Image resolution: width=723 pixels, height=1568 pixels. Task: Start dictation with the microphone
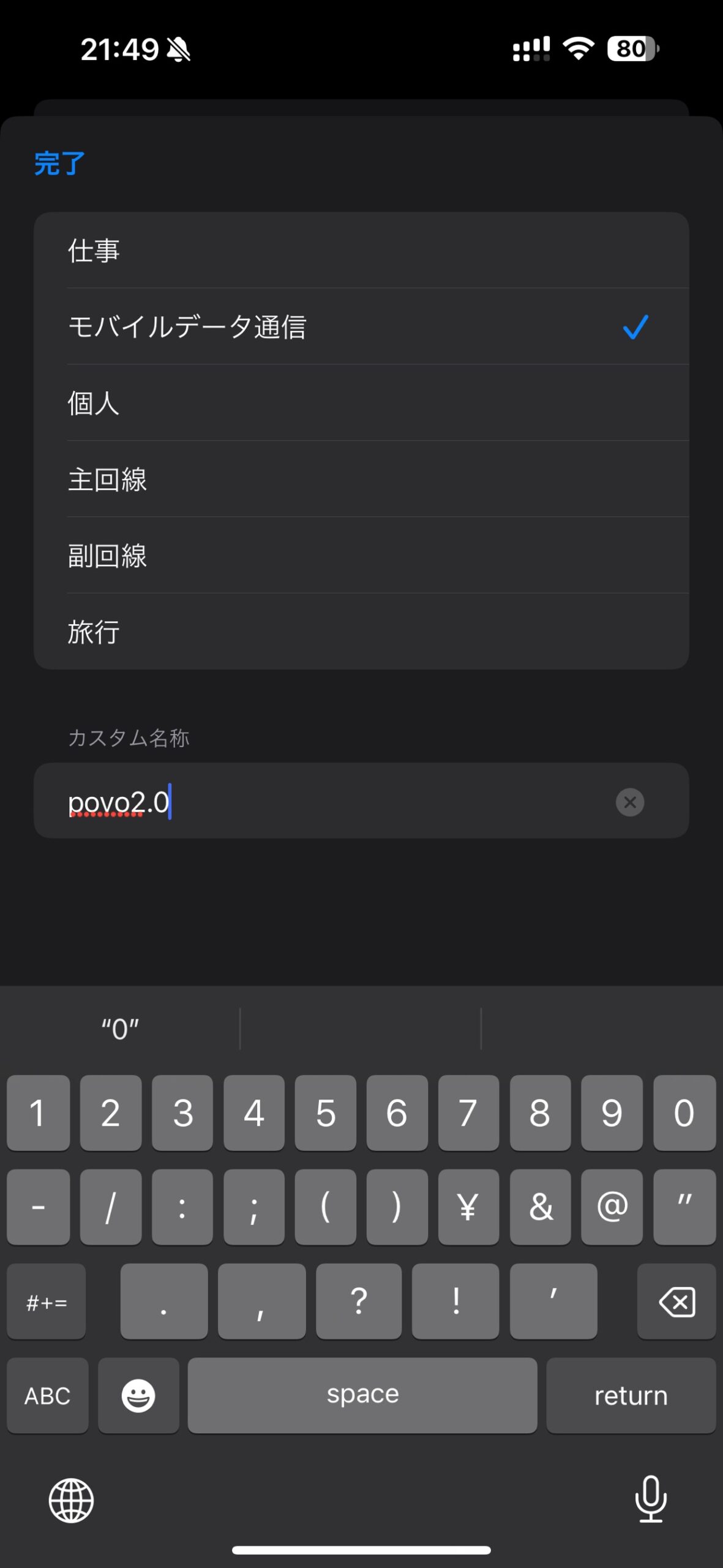(x=651, y=1499)
